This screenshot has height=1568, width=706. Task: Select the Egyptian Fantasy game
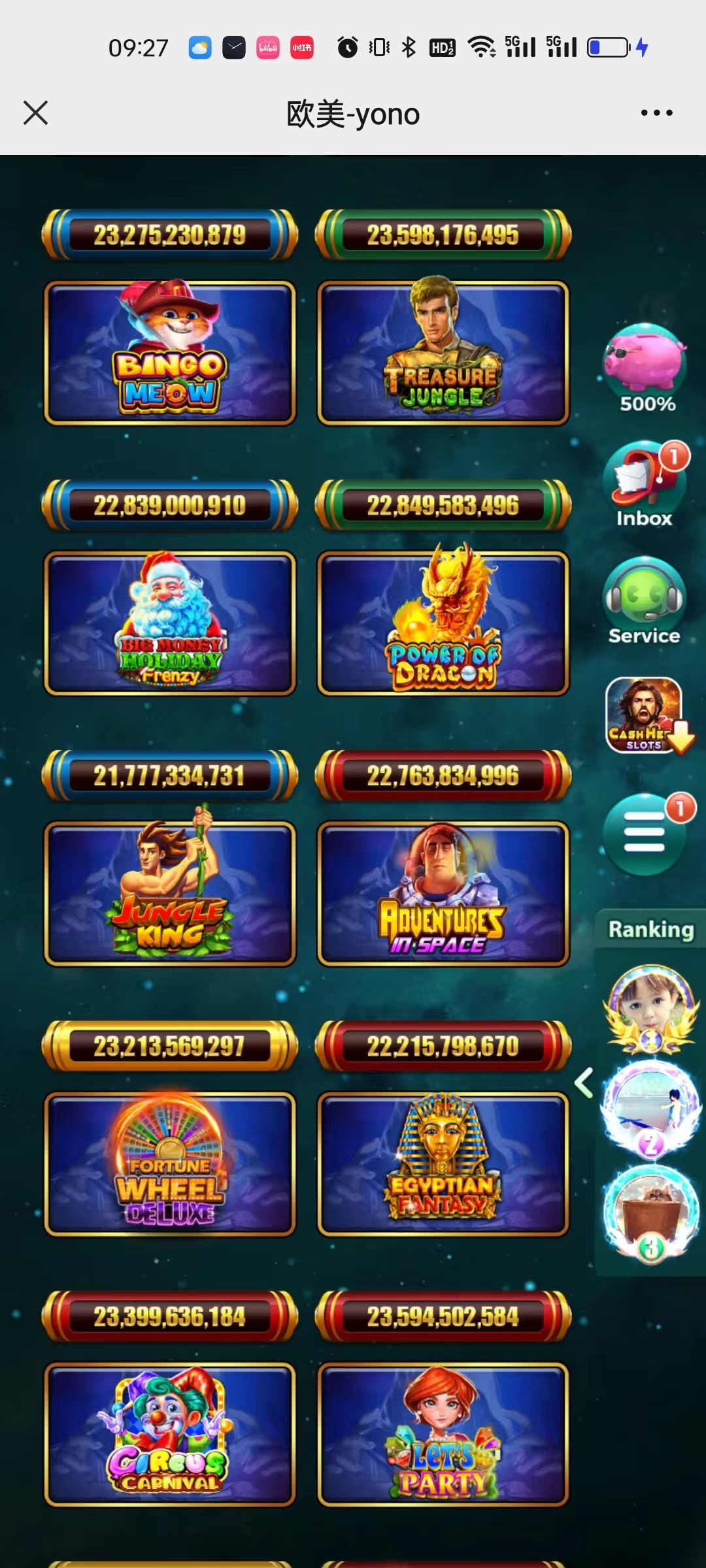click(443, 1164)
